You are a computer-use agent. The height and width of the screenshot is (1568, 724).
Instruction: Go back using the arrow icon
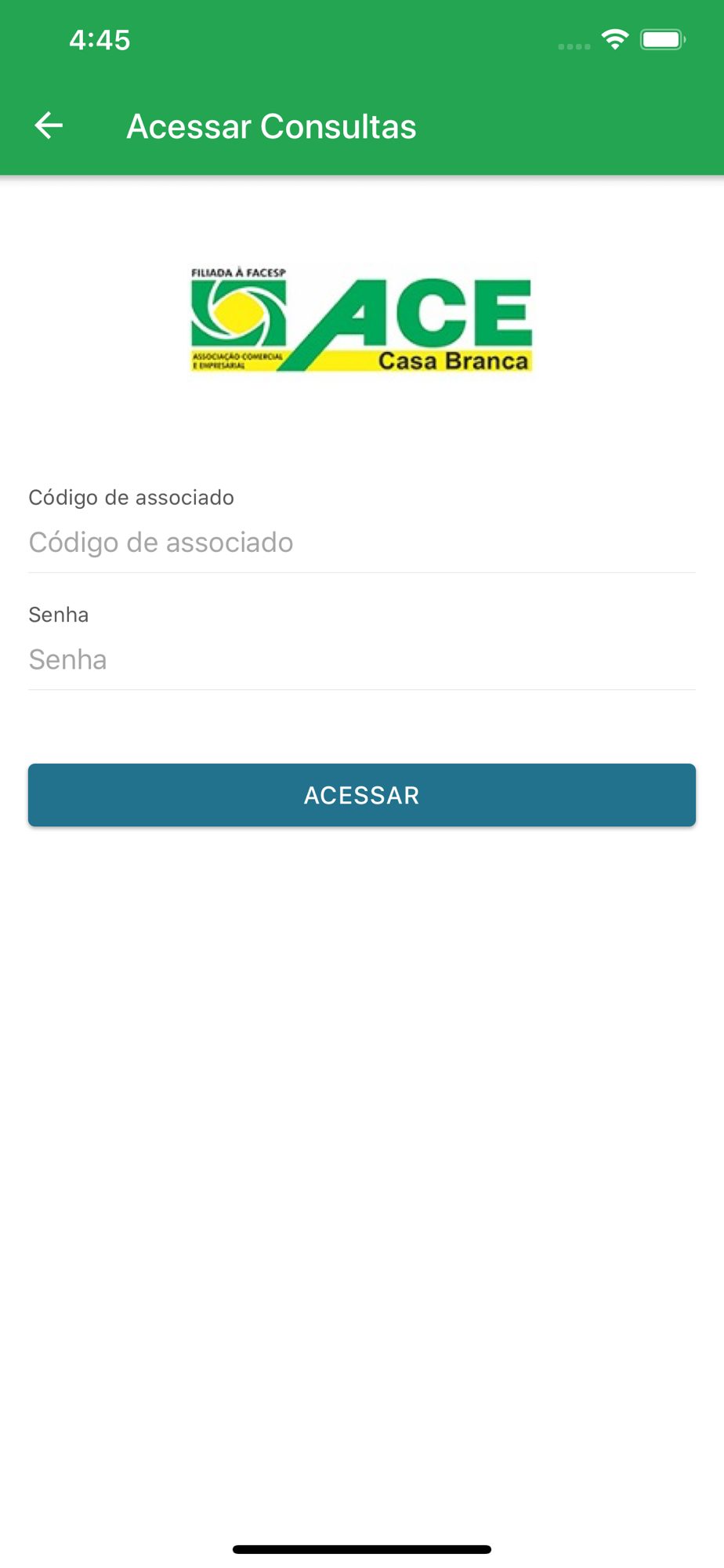[49, 125]
